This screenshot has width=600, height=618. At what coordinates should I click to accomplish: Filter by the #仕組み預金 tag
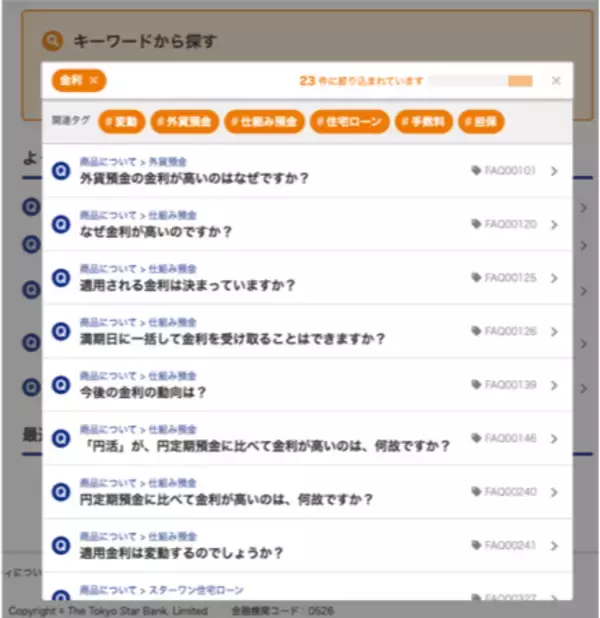pos(264,122)
